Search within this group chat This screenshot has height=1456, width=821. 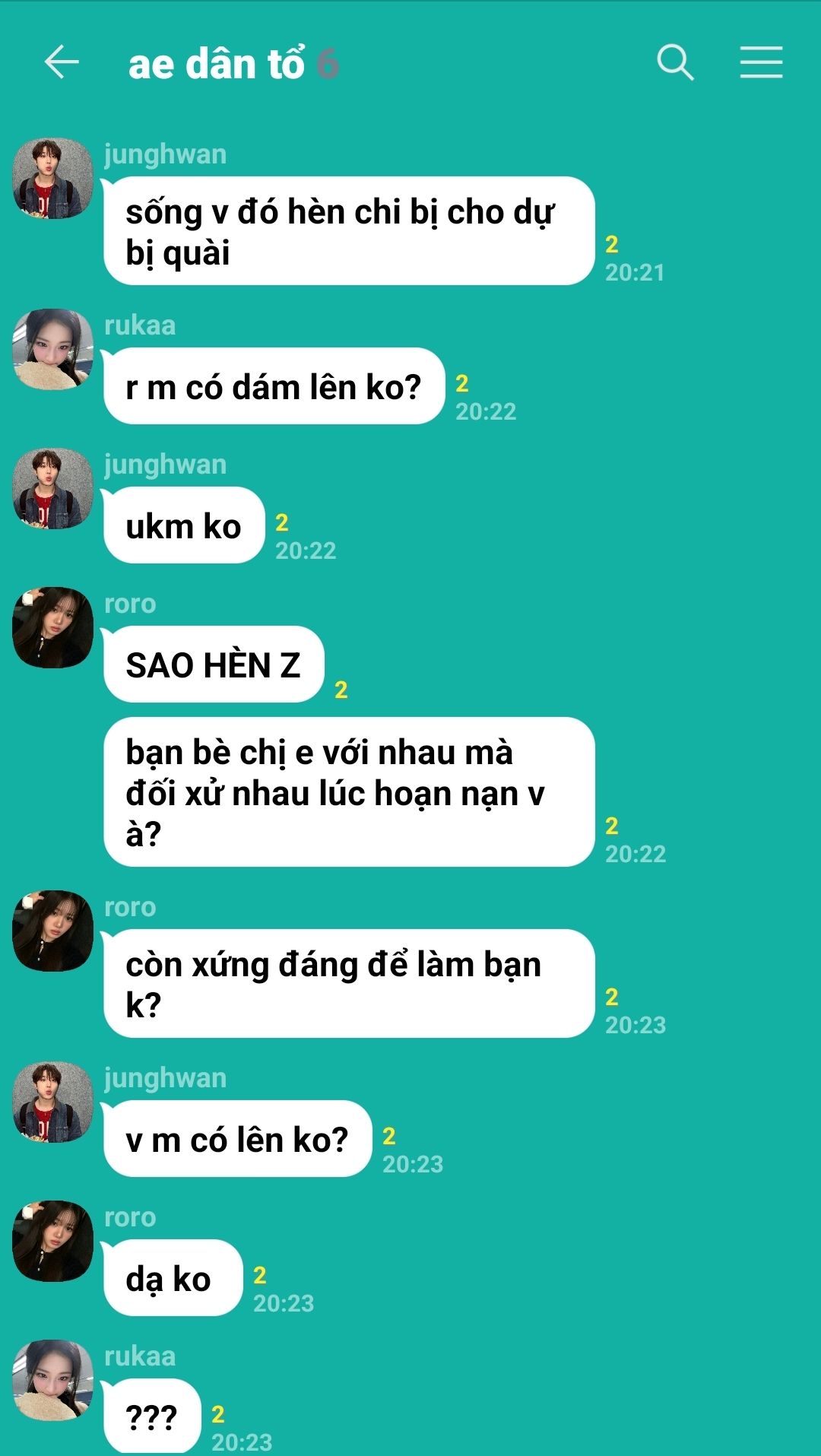(x=675, y=62)
